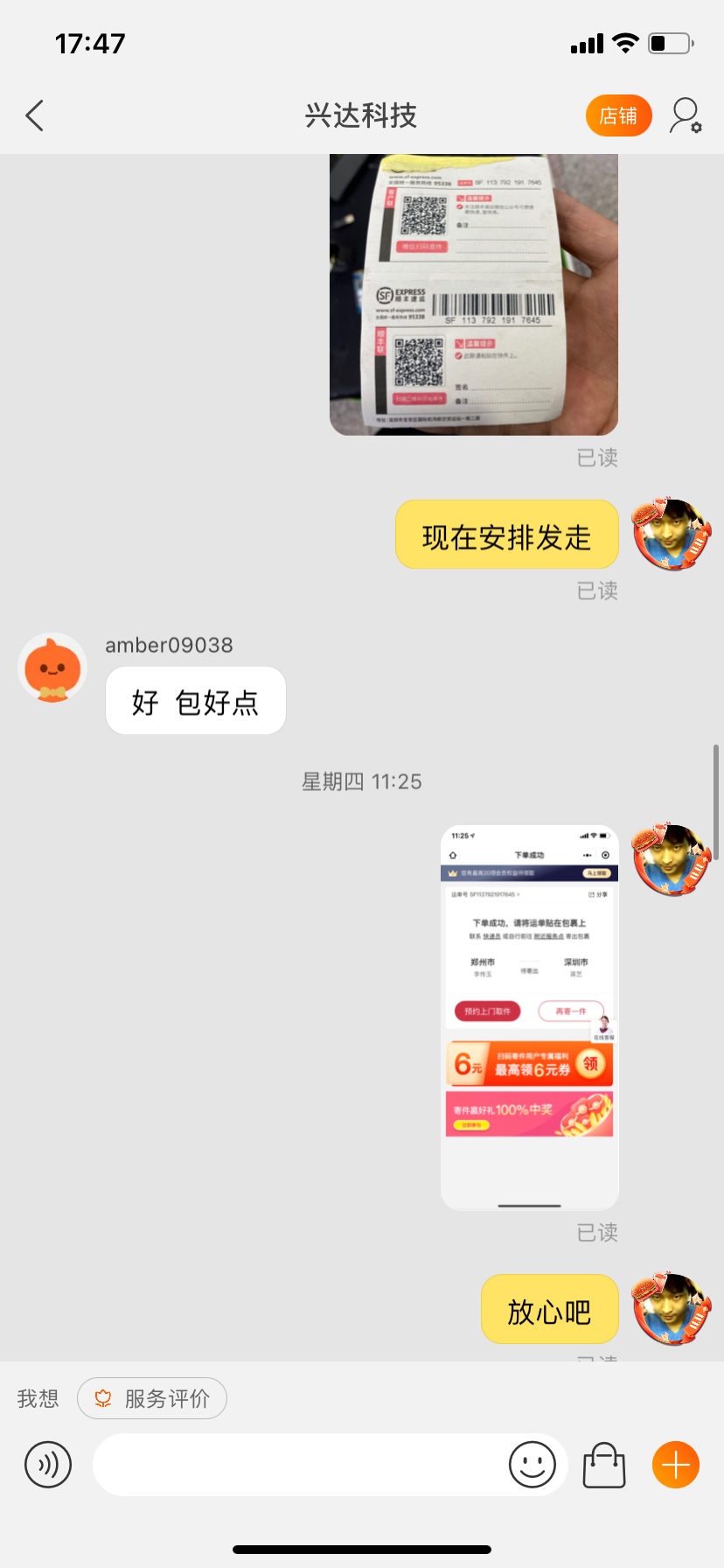The width and height of the screenshot is (724, 1568).
Task: Select the 服务评价 quick chip
Action: pos(152,1398)
